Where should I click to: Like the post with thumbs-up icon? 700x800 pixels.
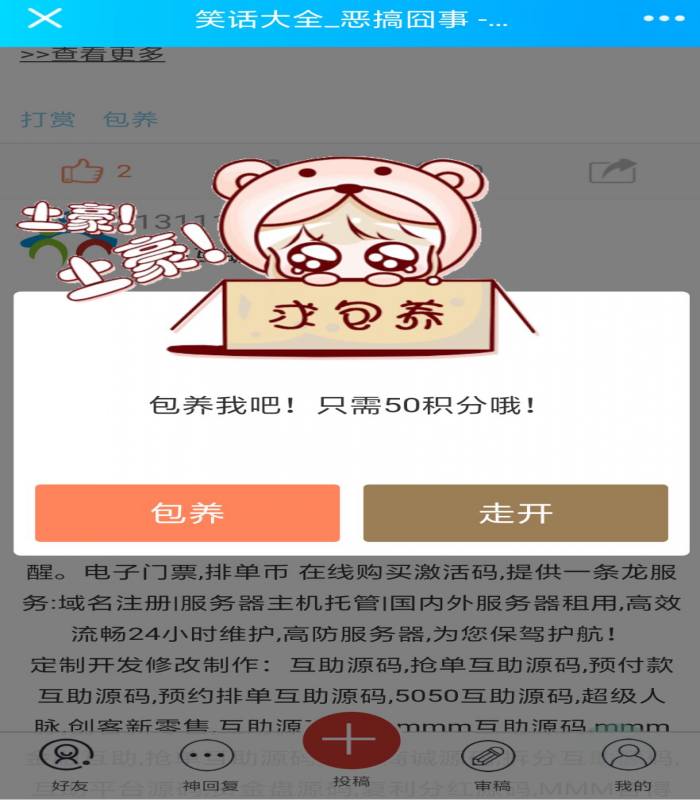click(83, 171)
